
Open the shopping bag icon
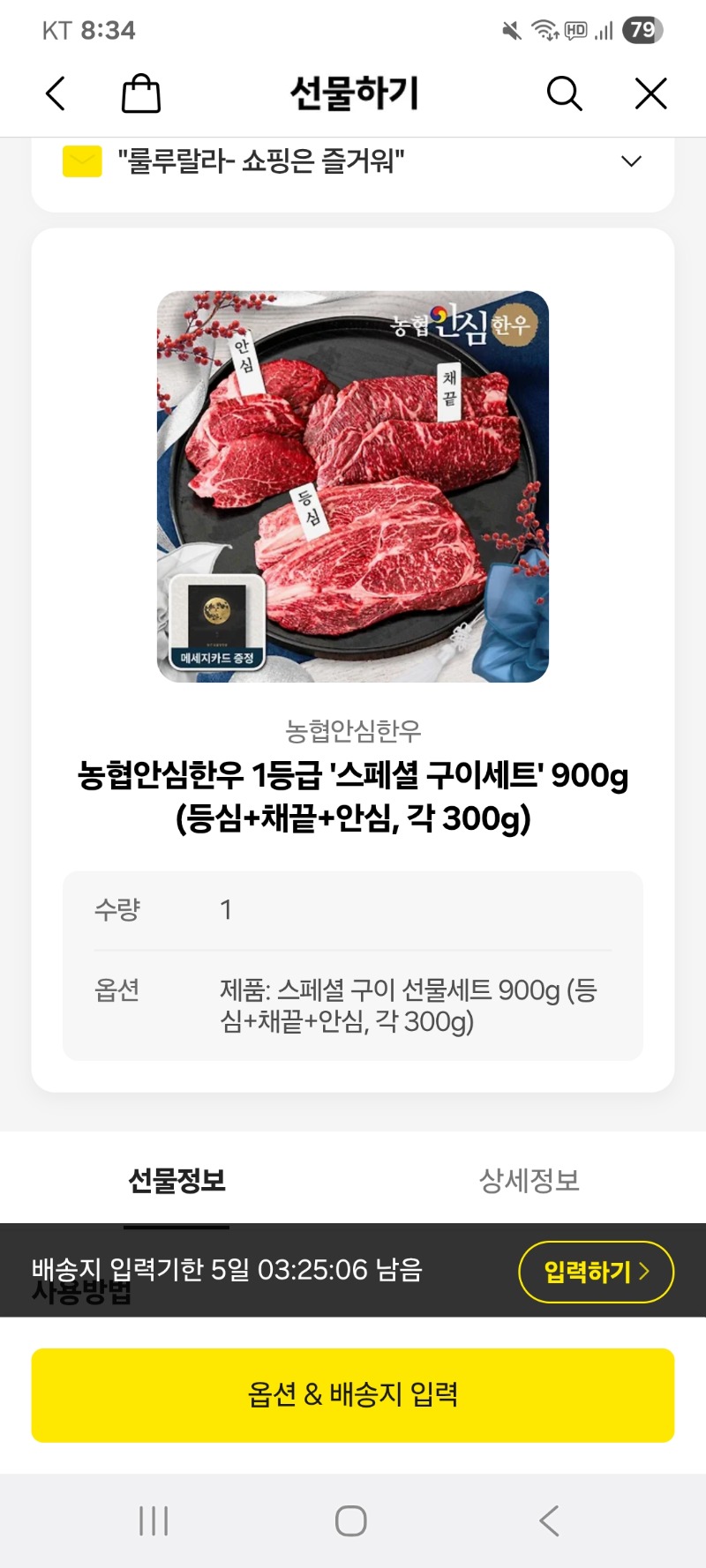141,93
